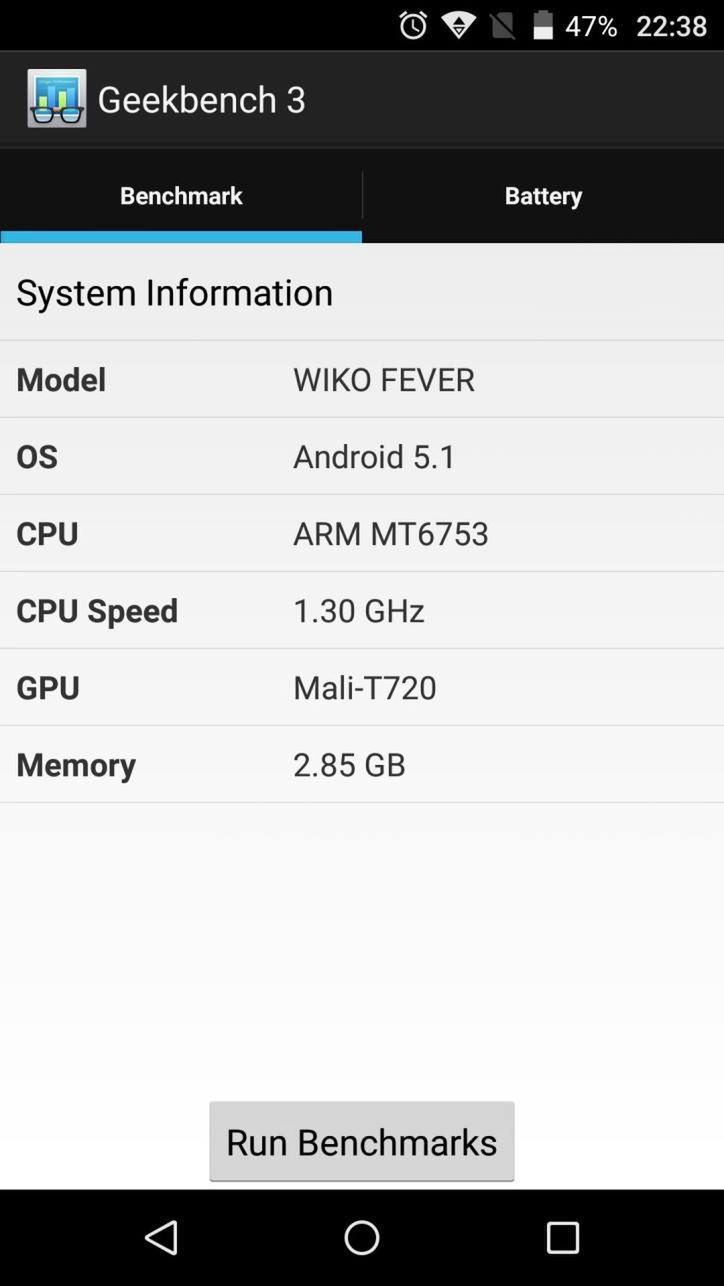Go back using the navigation bar

tap(161, 1238)
